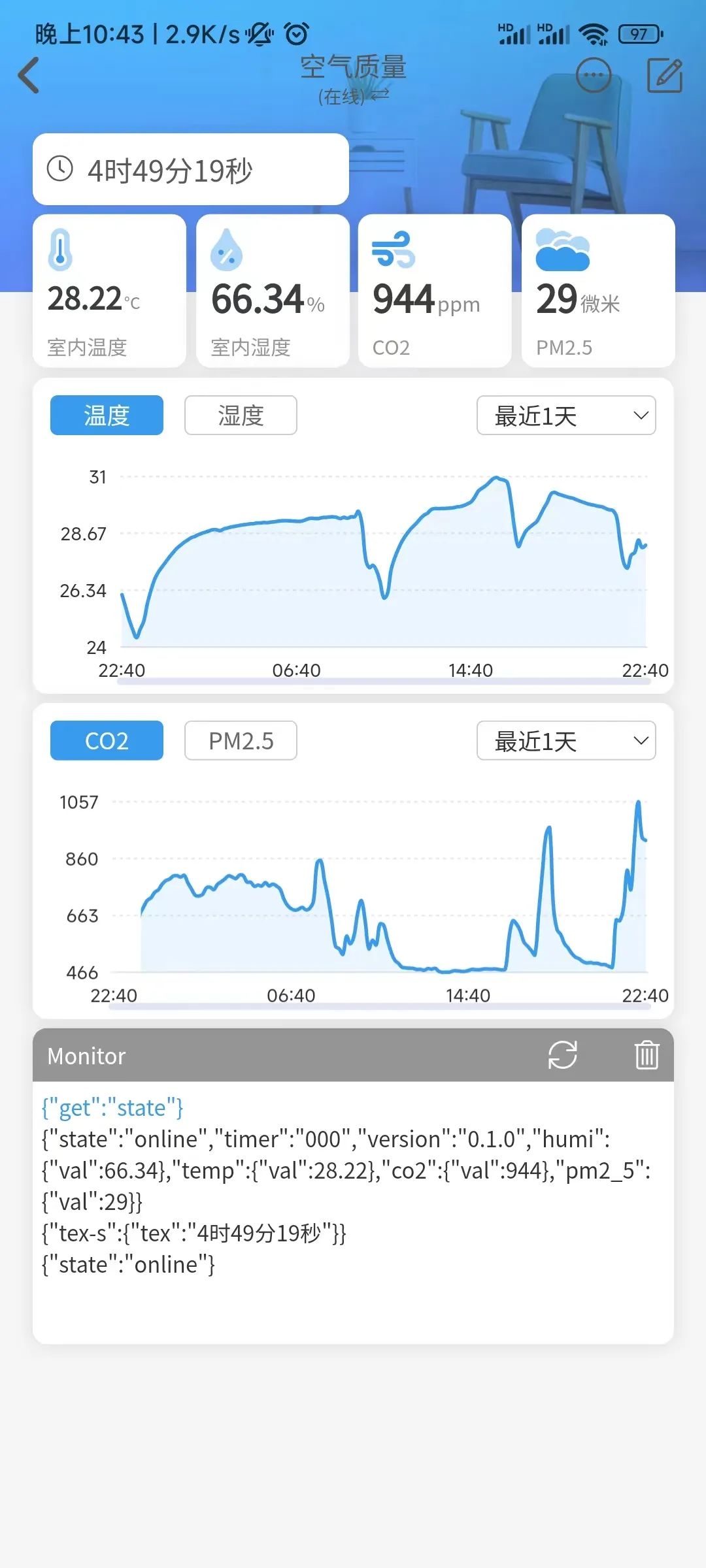The width and height of the screenshot is (706, 1568).
Task: Clear the Monitor log with trash icon
Action: [647, 1055]
